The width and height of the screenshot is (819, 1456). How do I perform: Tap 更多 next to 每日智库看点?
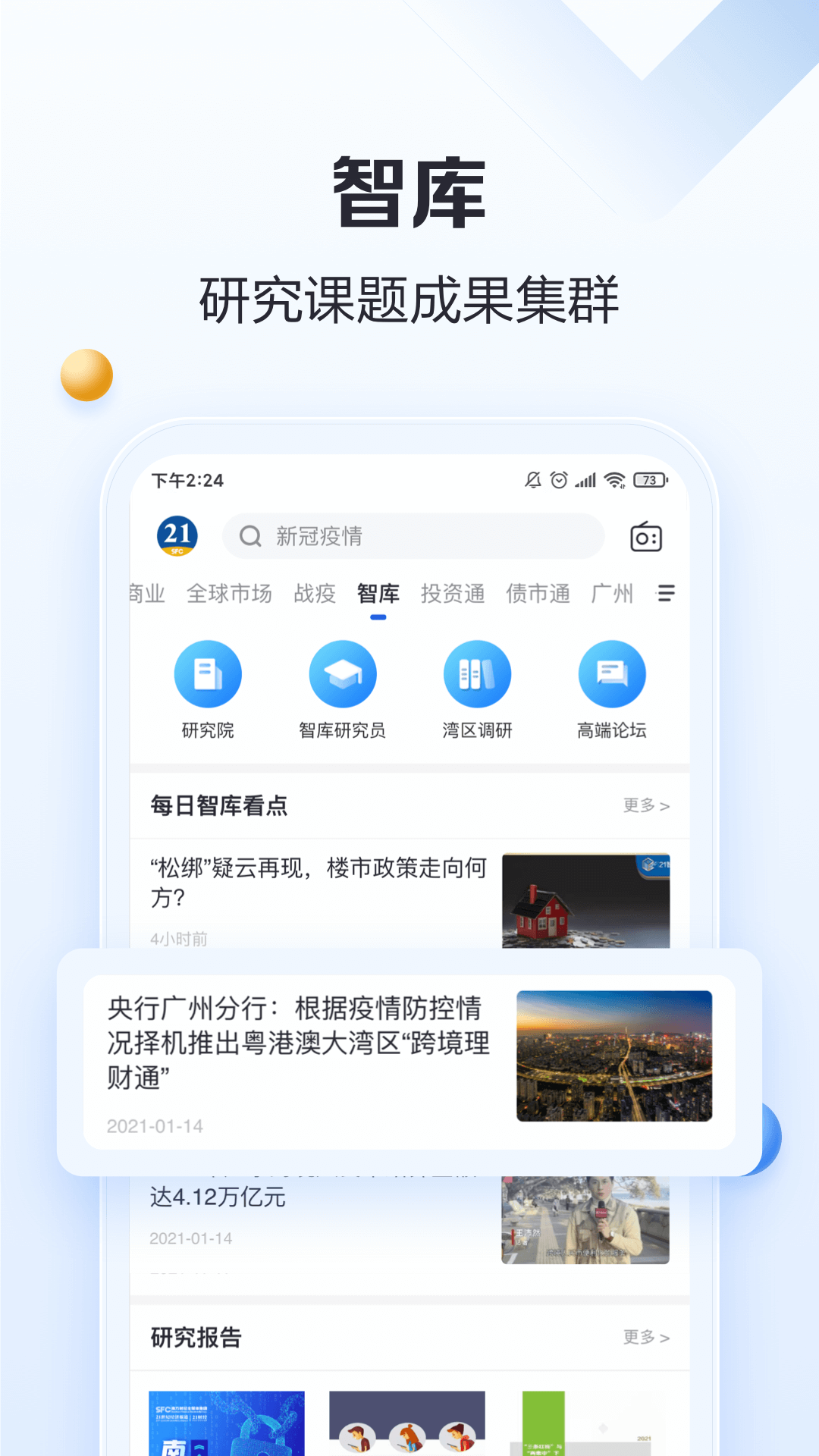pyautogui.click(x=645, y=806)
